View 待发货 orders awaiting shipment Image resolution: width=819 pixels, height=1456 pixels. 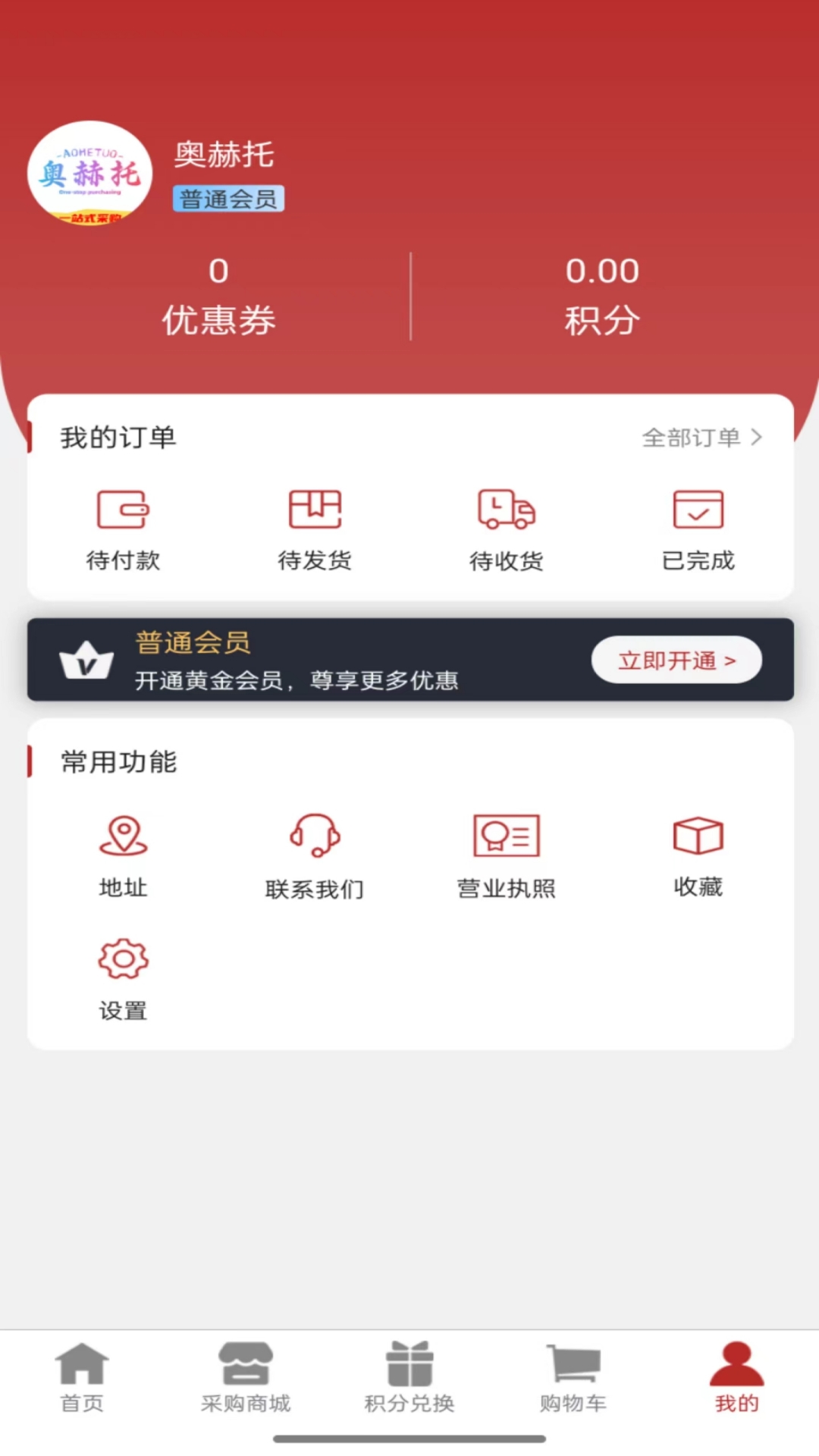[315, 529]
